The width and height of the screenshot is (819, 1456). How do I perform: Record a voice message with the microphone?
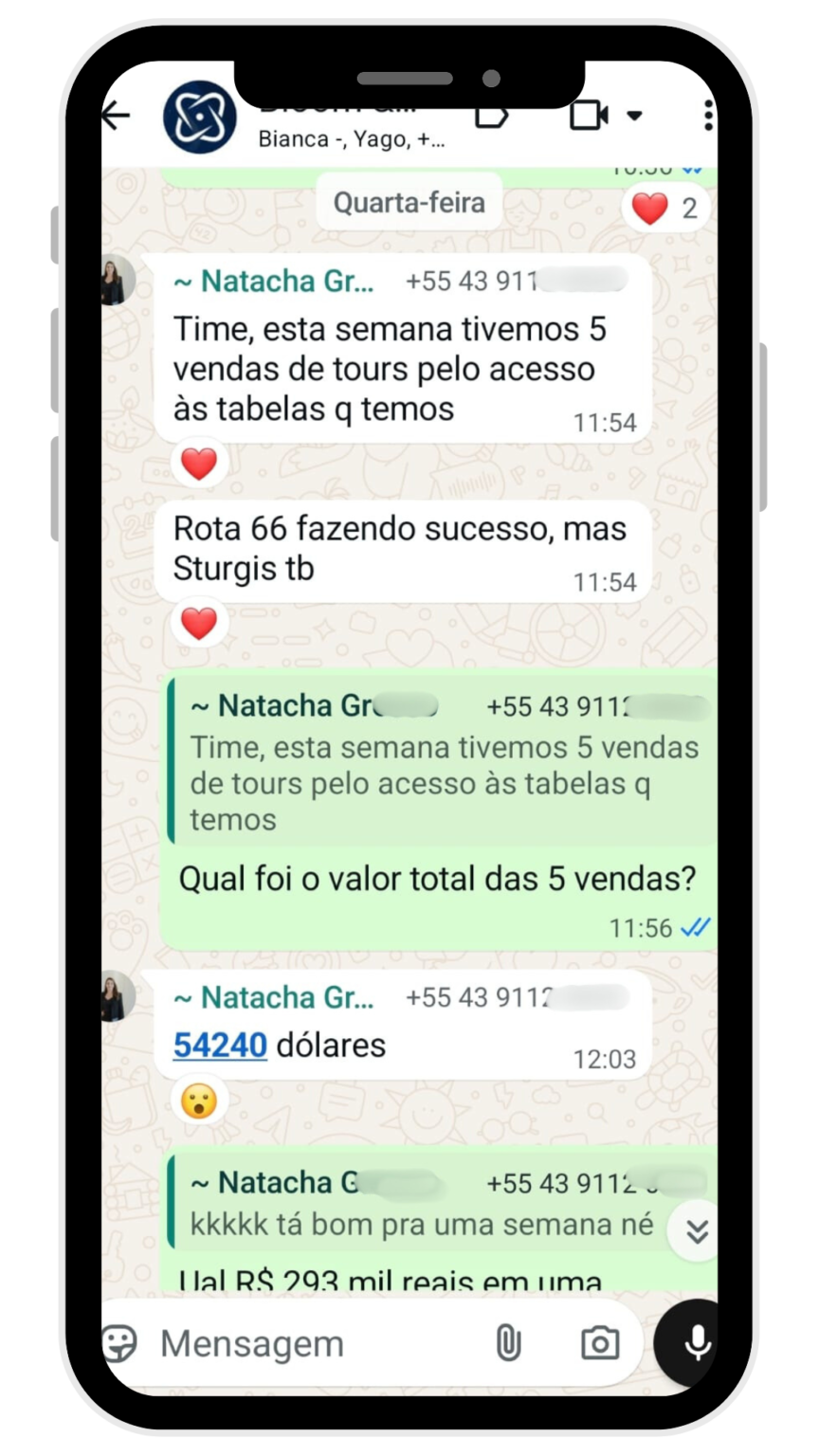point(698,1342)
